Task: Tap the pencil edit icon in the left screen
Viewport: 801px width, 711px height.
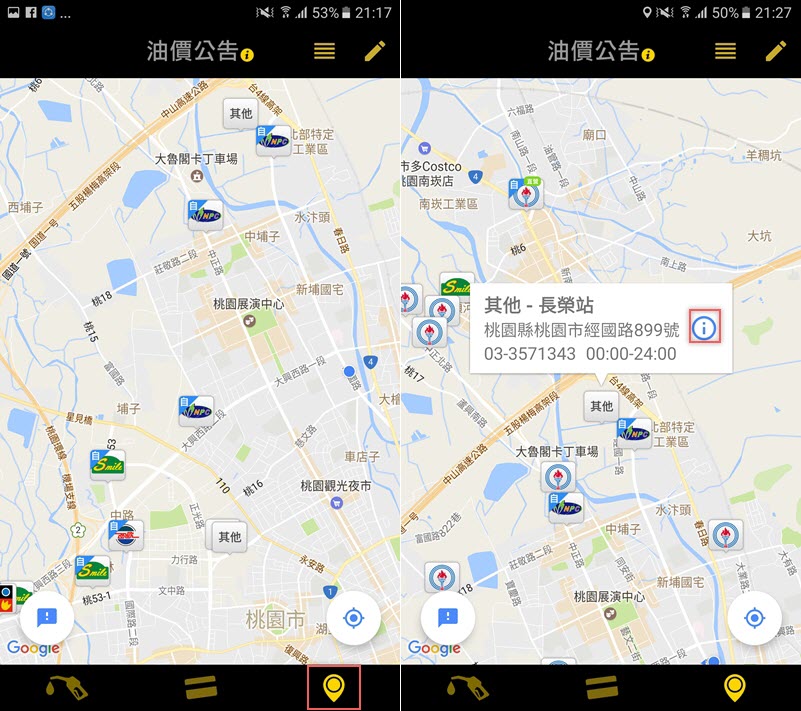Action: 375,51
